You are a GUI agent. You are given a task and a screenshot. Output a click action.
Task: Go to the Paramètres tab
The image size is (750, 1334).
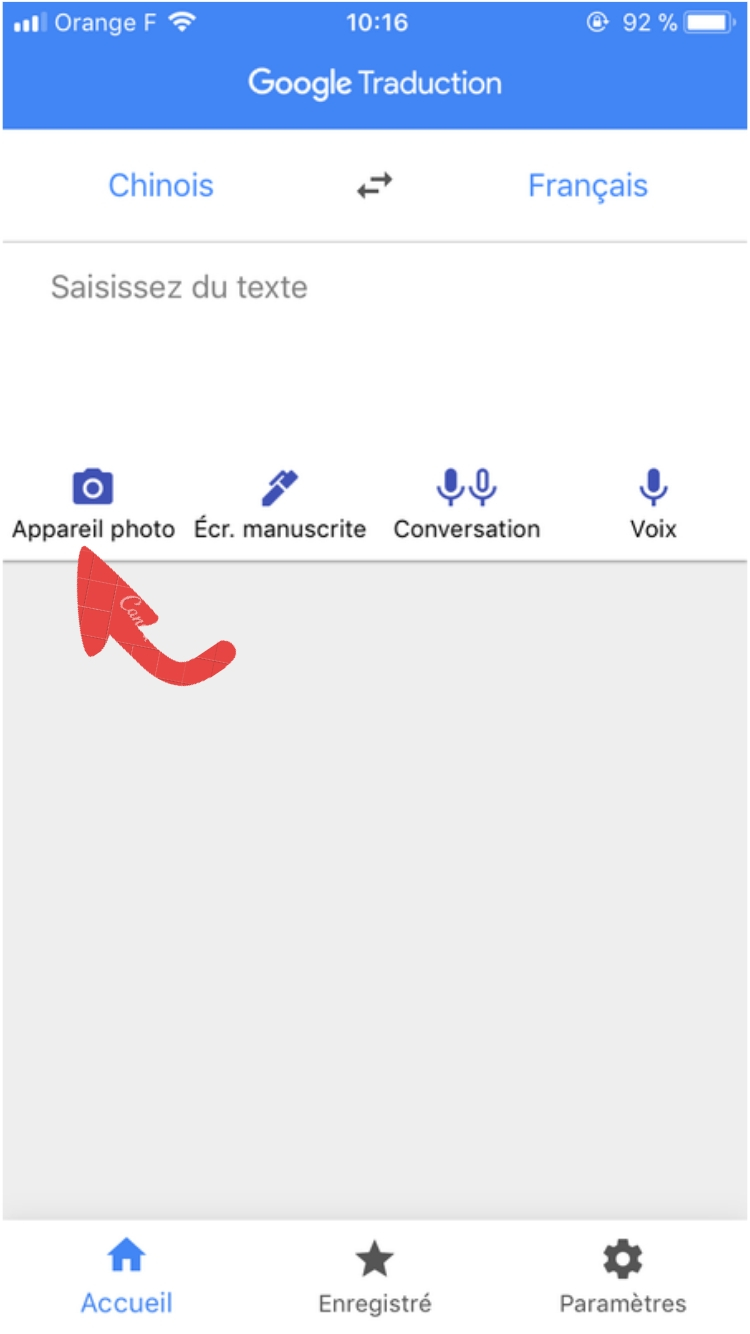pyautogui.click(x=623, y=1276)
